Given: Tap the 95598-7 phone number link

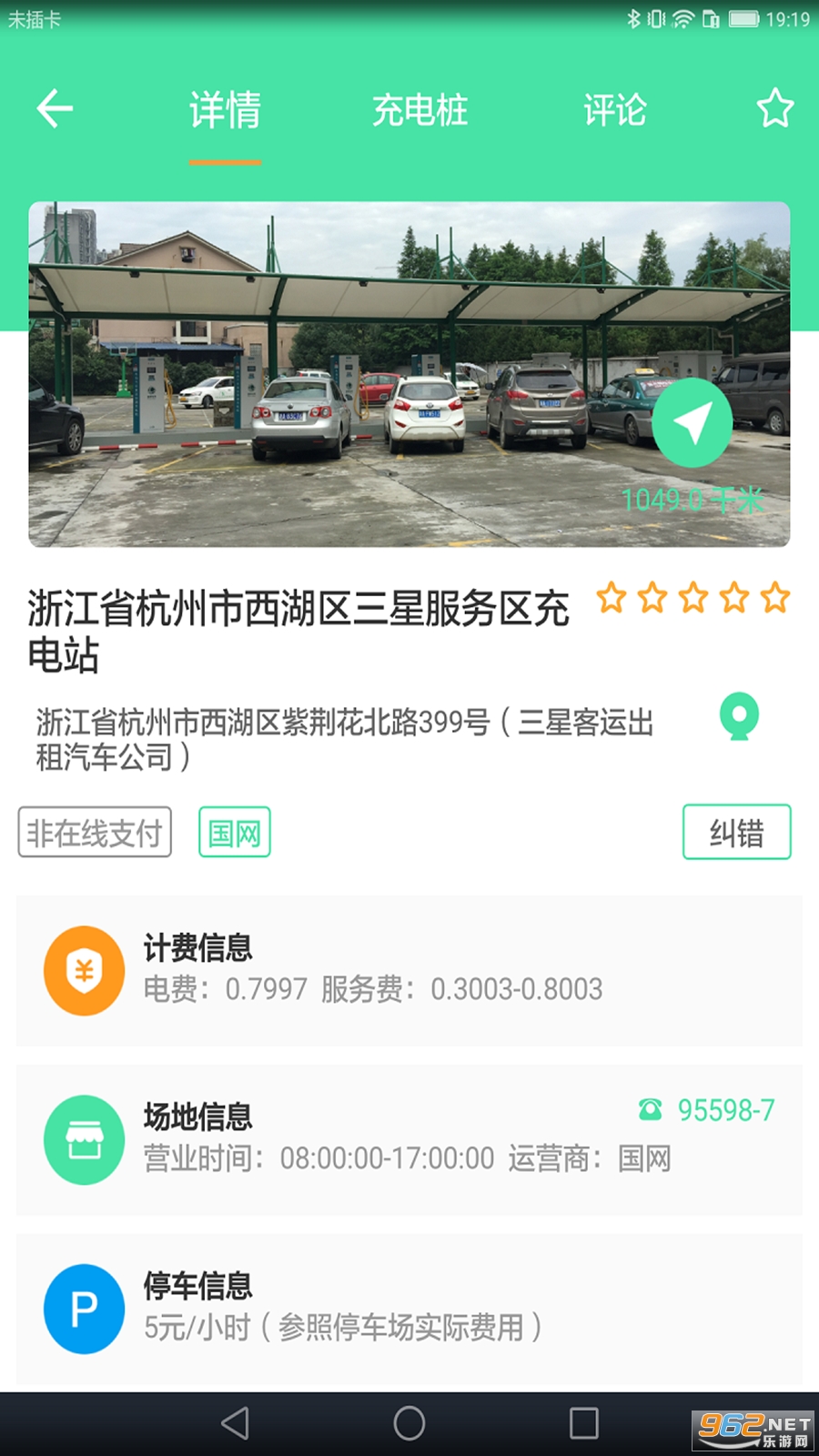Looking at the screenshot, I should pyautogui.click(x=725, y=1110).
